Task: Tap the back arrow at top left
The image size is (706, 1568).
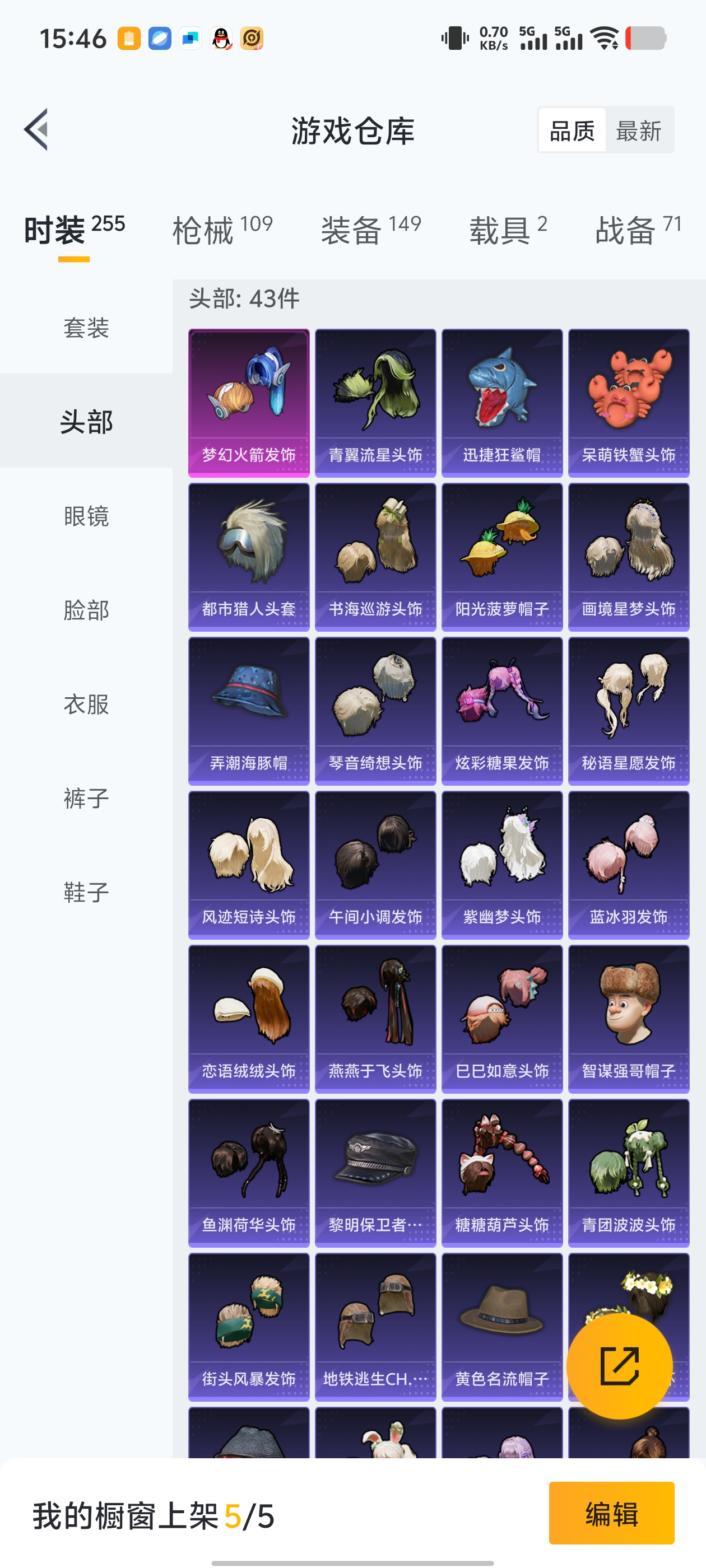Action: click(x=38, y=130)
